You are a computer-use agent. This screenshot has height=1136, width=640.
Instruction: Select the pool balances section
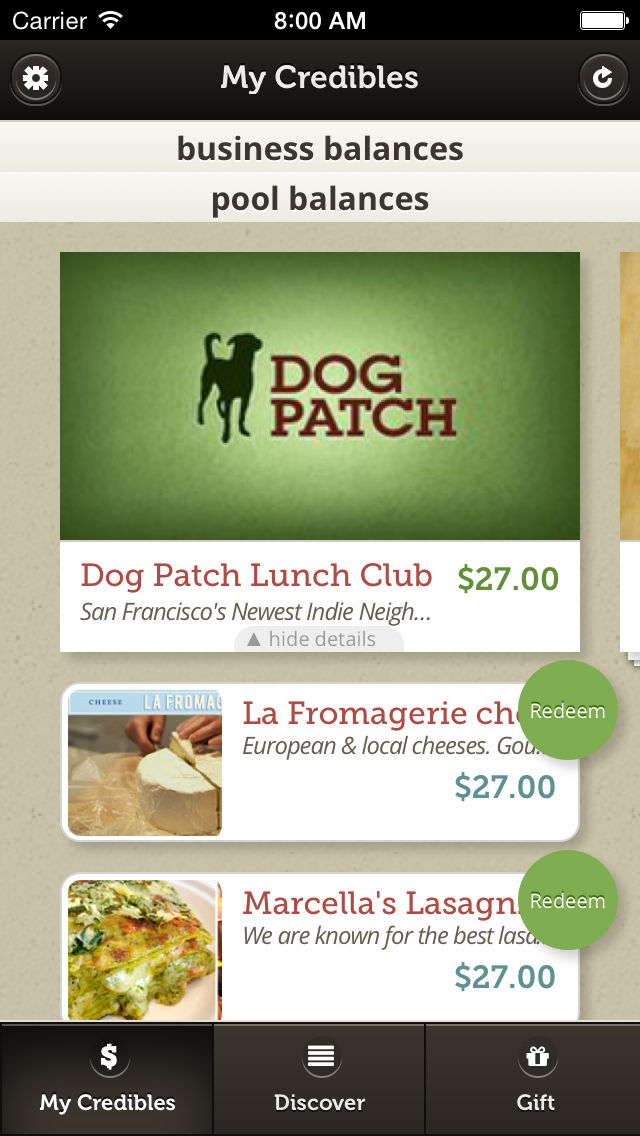coord(320,199)
